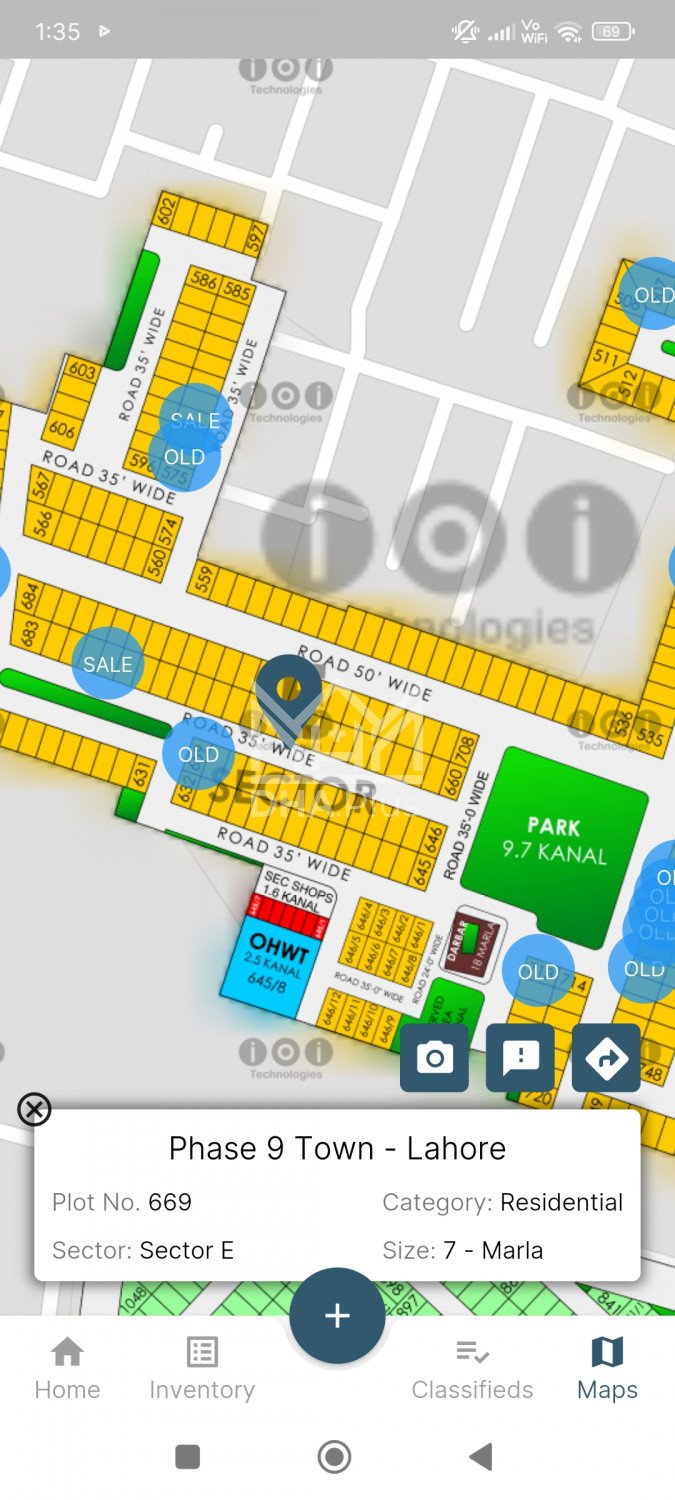The width and height of the screenshot is (675, 1500).
Task: Select the OLD marker beside Darbar
Action: coord(538,971)
